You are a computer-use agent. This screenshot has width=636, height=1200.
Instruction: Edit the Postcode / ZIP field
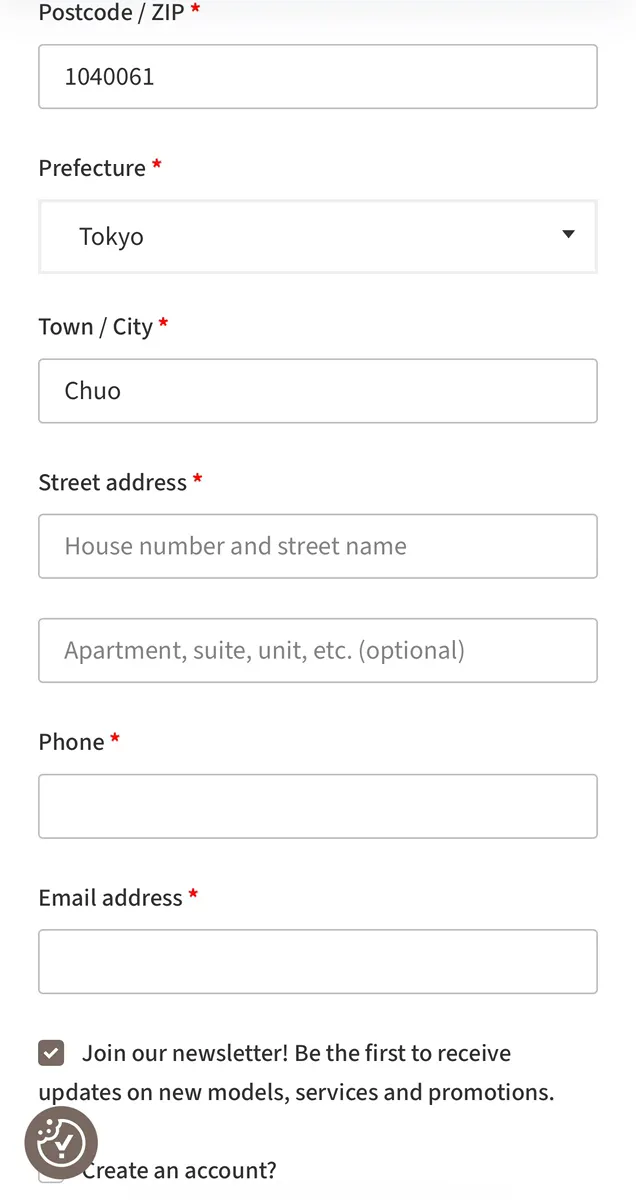click(317, 77)
